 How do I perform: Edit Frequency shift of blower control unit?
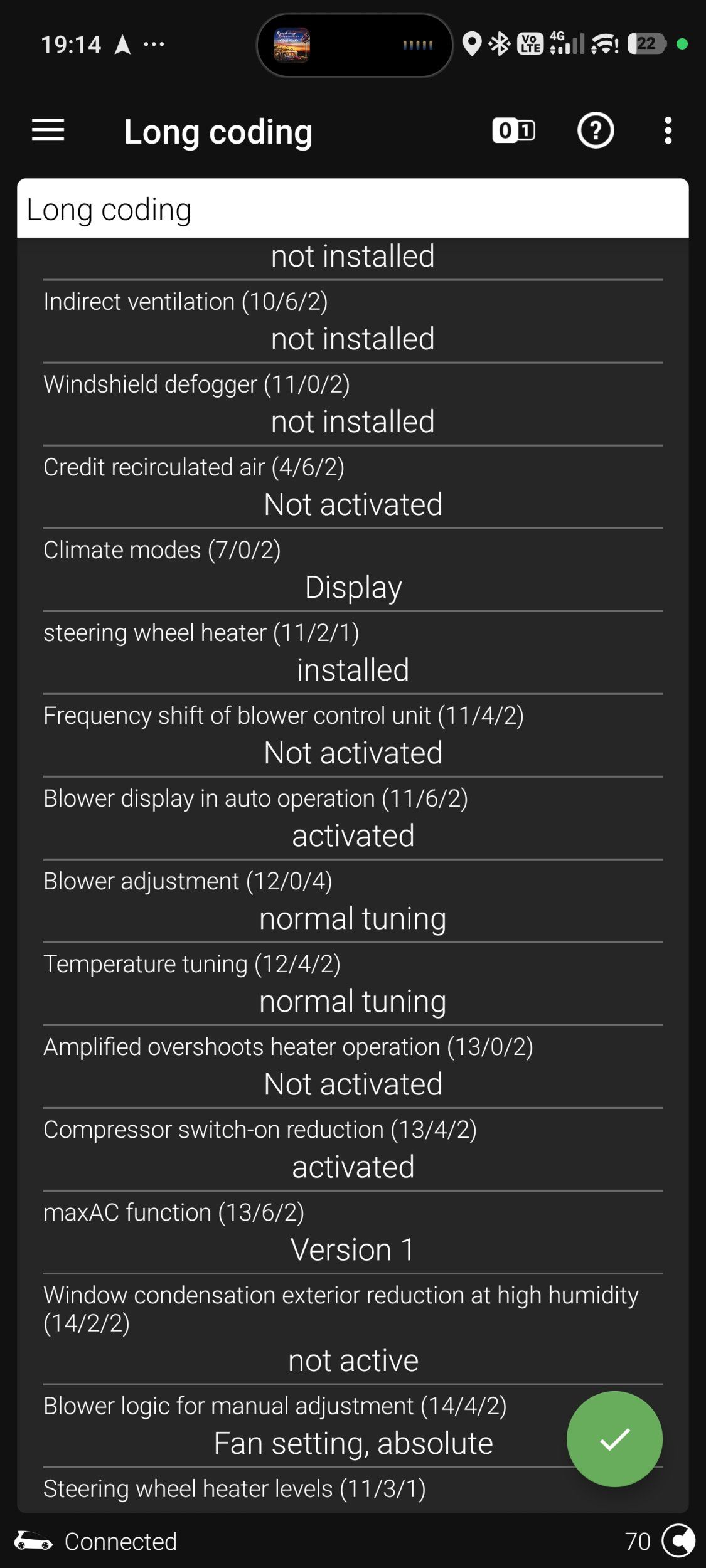pos(353,753)
